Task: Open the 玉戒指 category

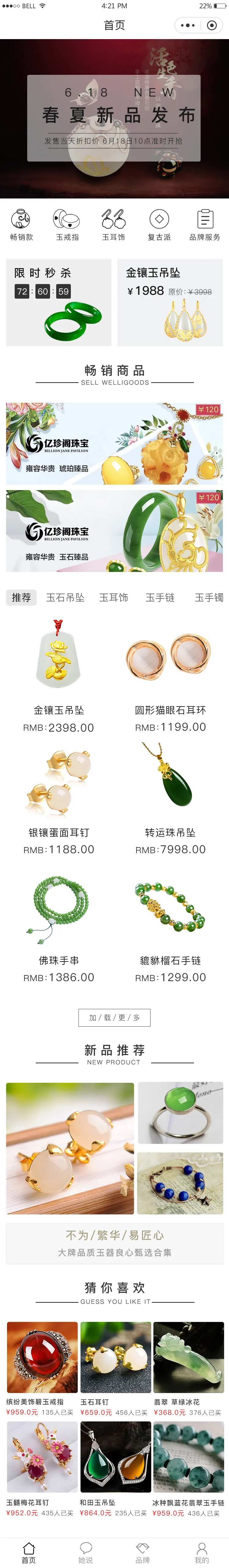Action: (67, 225)
